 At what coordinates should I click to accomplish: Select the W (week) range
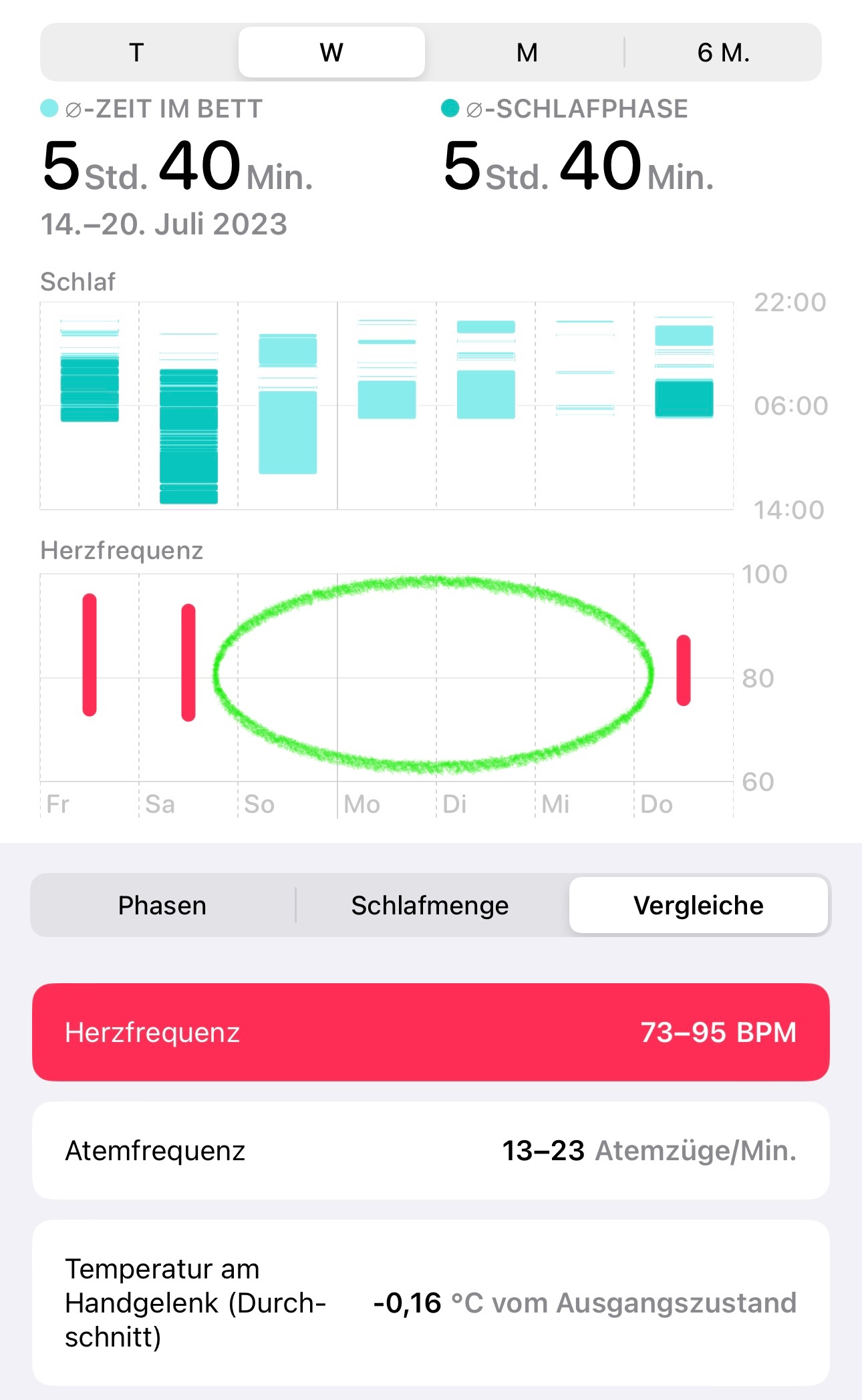point(331,52)
